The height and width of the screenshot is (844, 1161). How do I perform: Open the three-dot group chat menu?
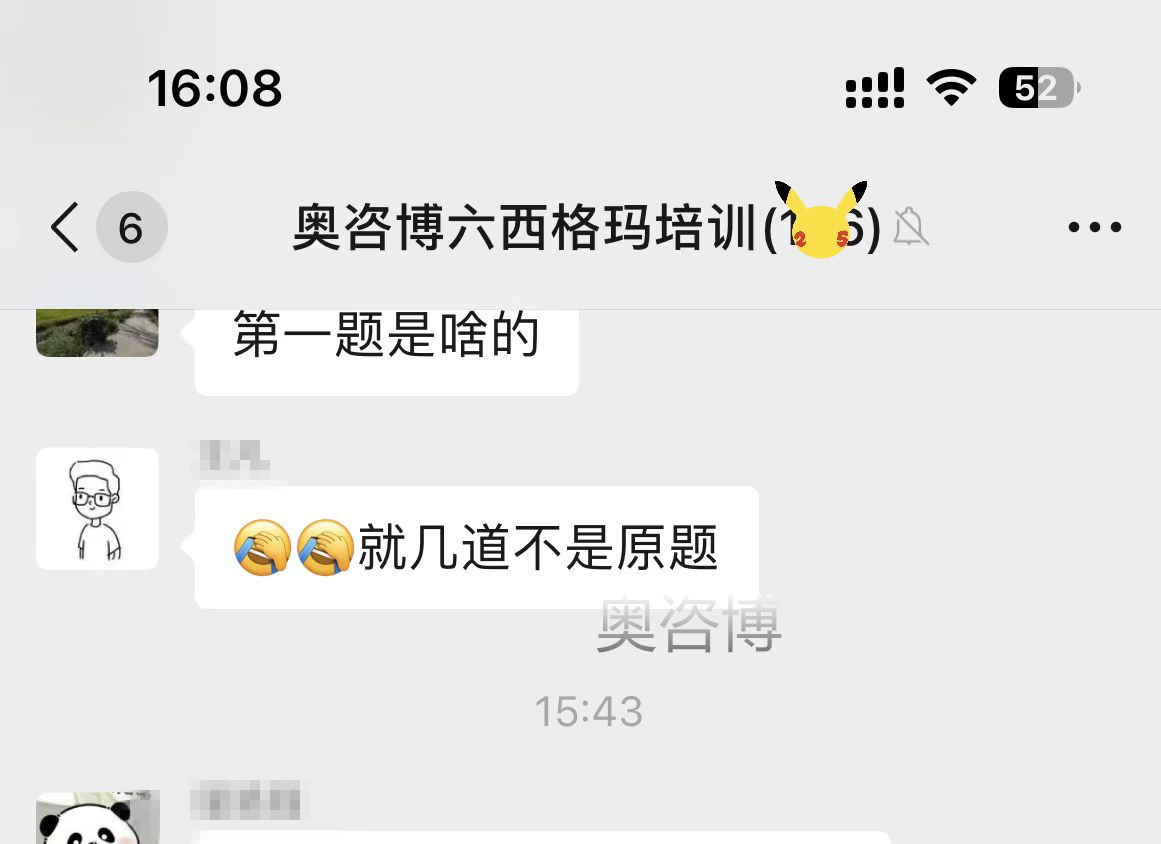(1095, 228)
